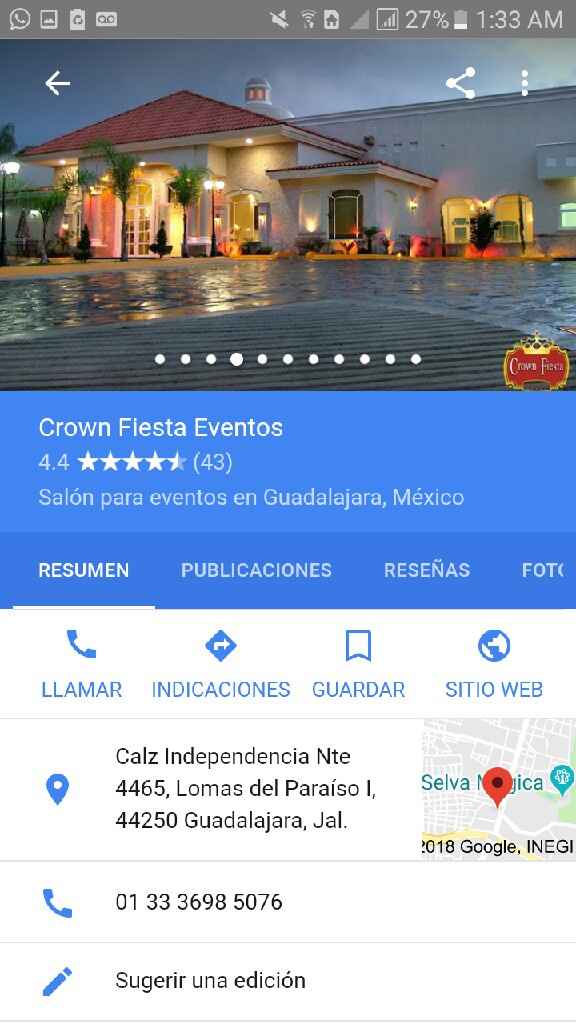Share Crown Fiesta Eventos listing
This screenshot has width=576, height=1024.
pos(460,83)
